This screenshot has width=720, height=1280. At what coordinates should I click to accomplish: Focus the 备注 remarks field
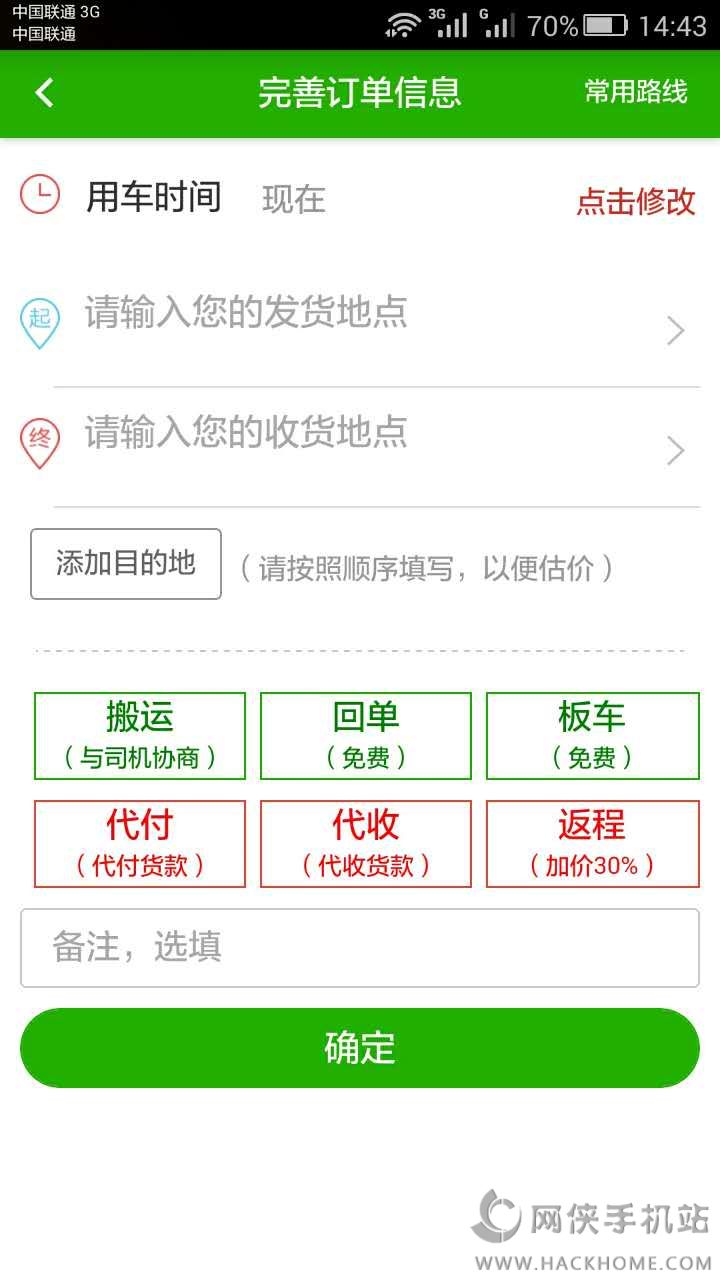[360, 947]
